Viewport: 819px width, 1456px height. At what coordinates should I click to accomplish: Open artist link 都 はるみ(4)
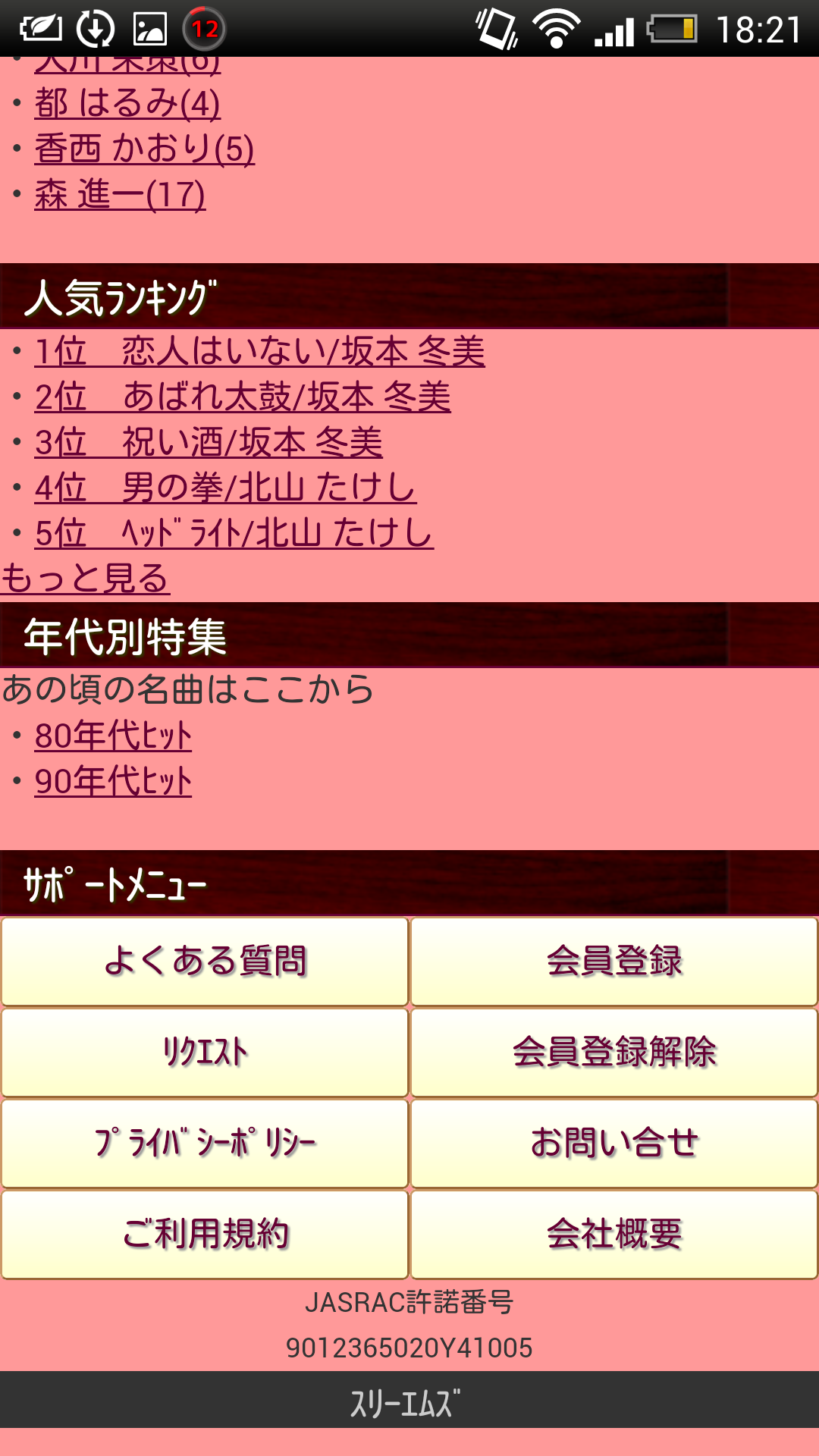pyautogui.click(x=127, y=103)
